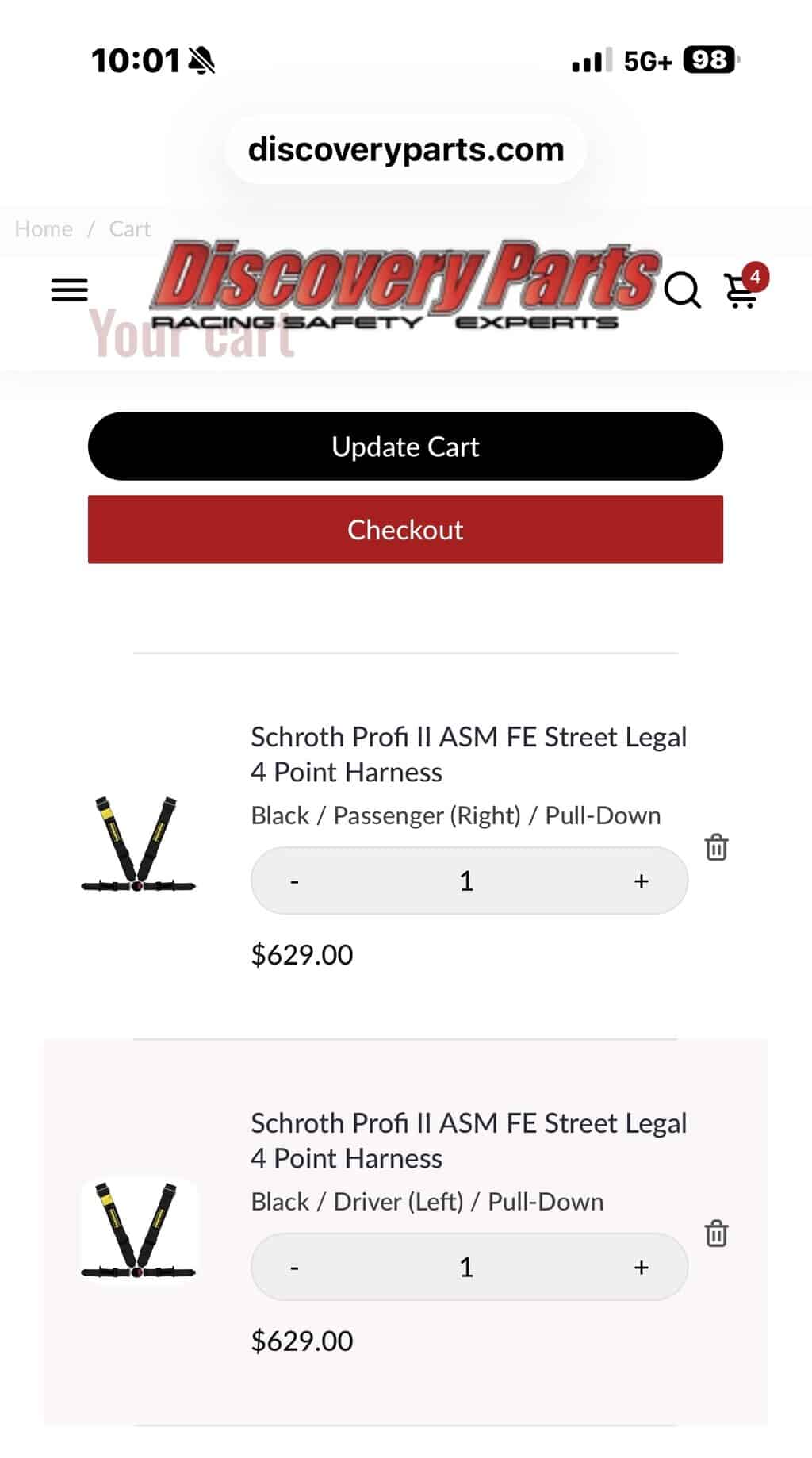Delete the Driver (Left) harness from cart

[716, 1234]
